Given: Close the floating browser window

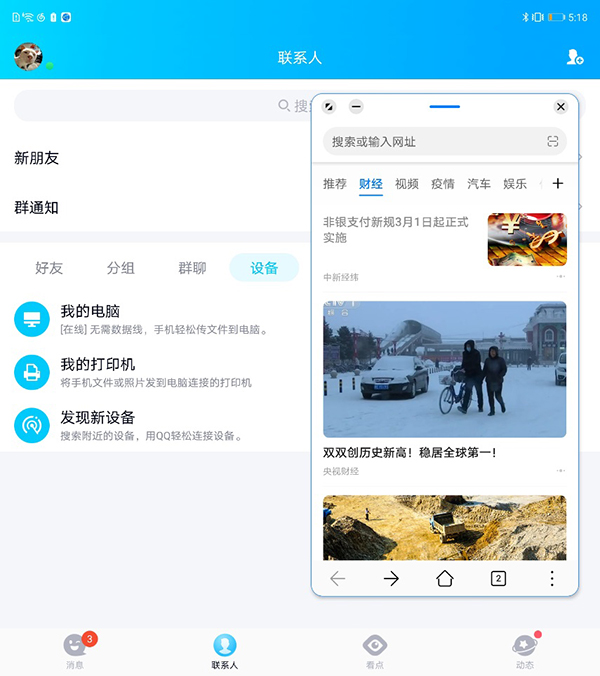Looking at the screenshot, I should point(560,107).
